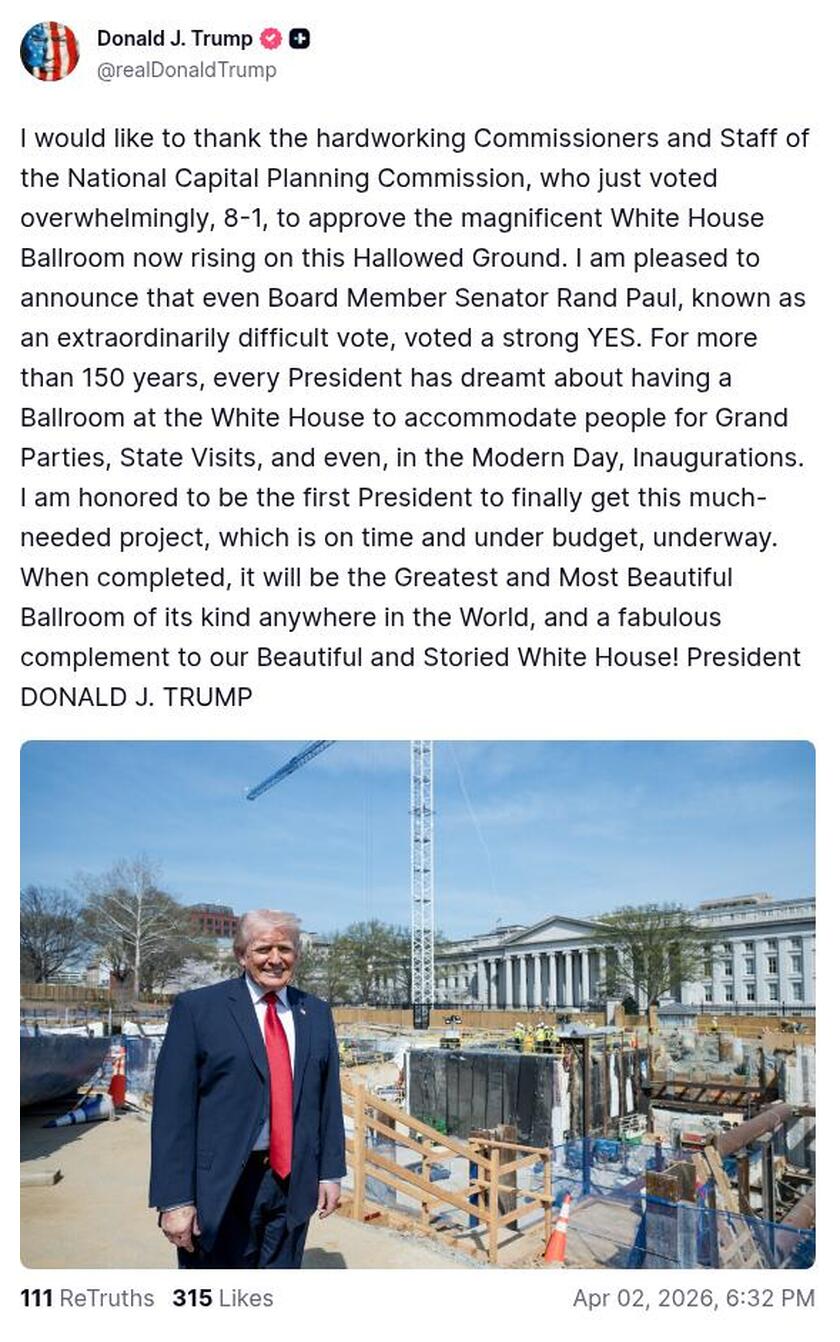The image size is (840, 1342).
Task: View the list of 315 Likes
Action: (x=222, y=1298)
